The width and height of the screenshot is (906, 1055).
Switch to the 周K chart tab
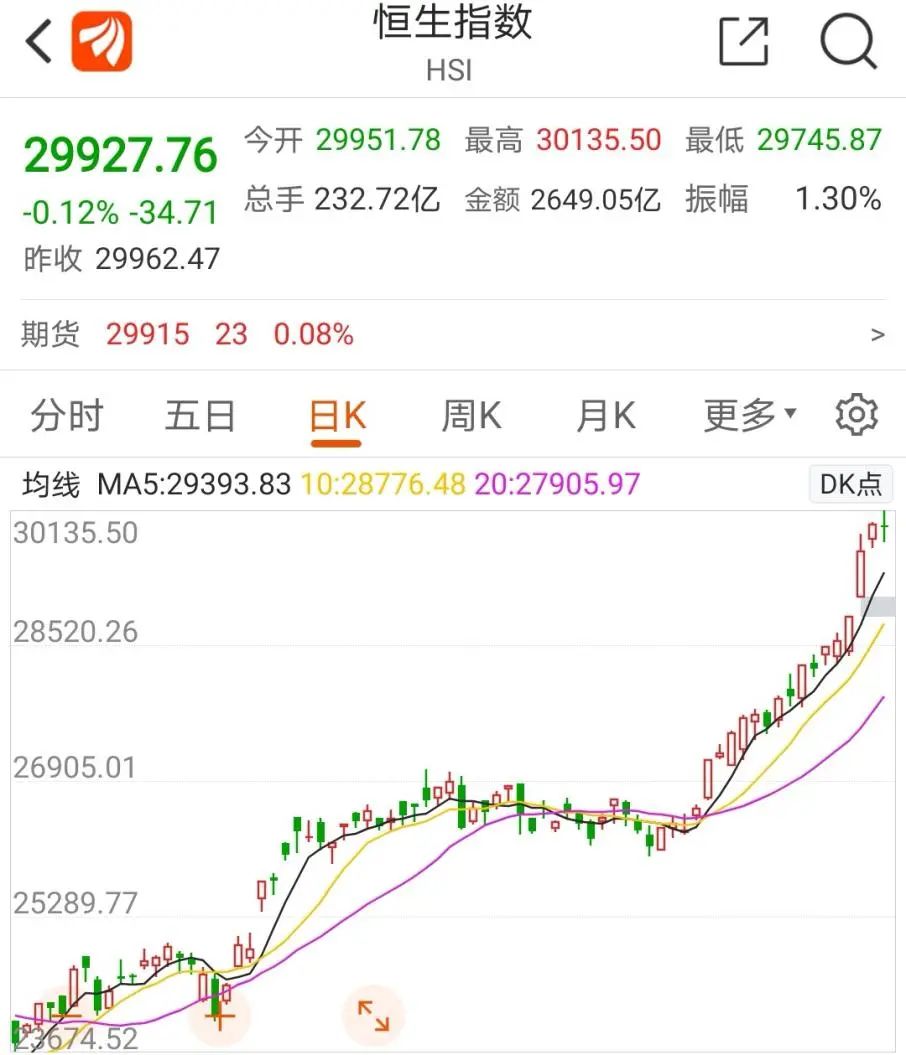click(471, 415)
